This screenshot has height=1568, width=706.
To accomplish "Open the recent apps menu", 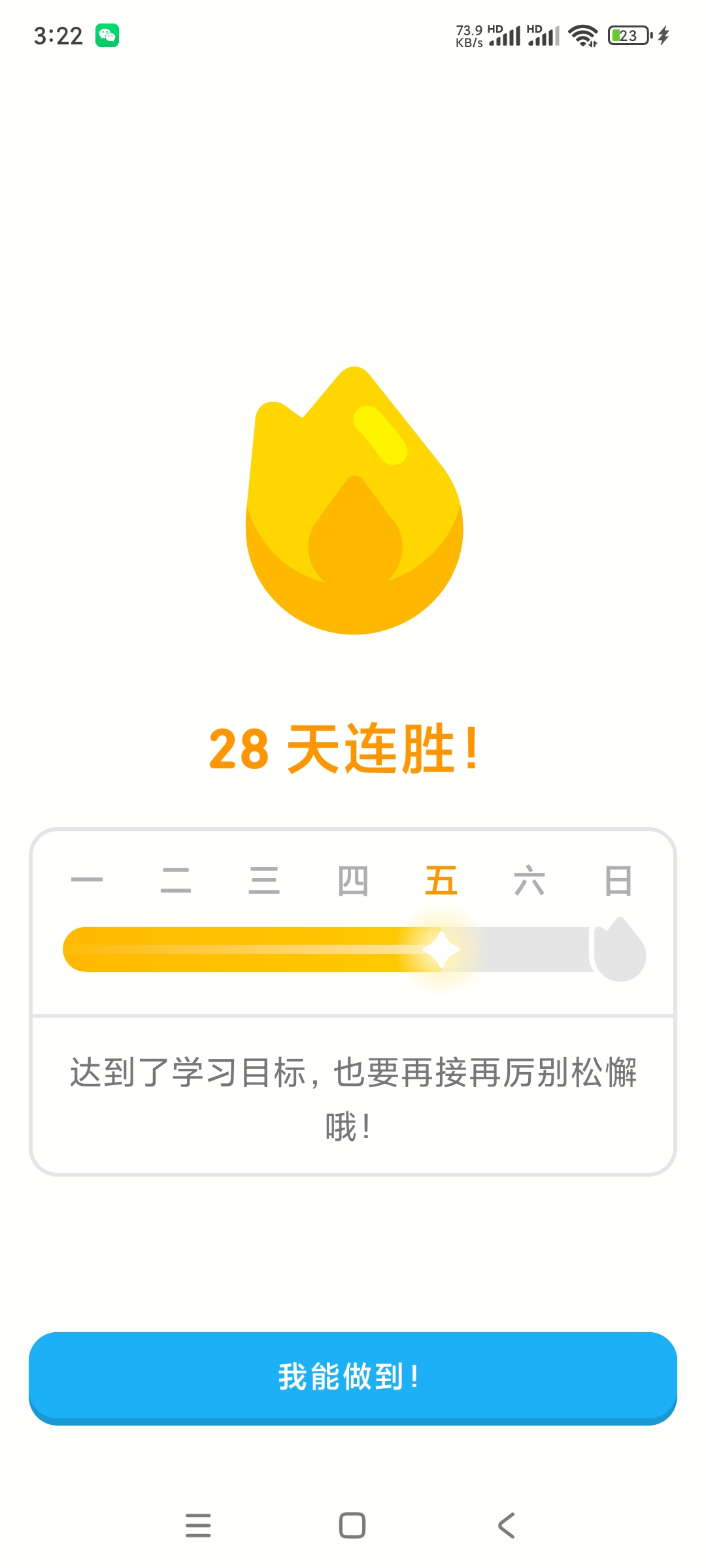I will click(x=198, y=1525).
